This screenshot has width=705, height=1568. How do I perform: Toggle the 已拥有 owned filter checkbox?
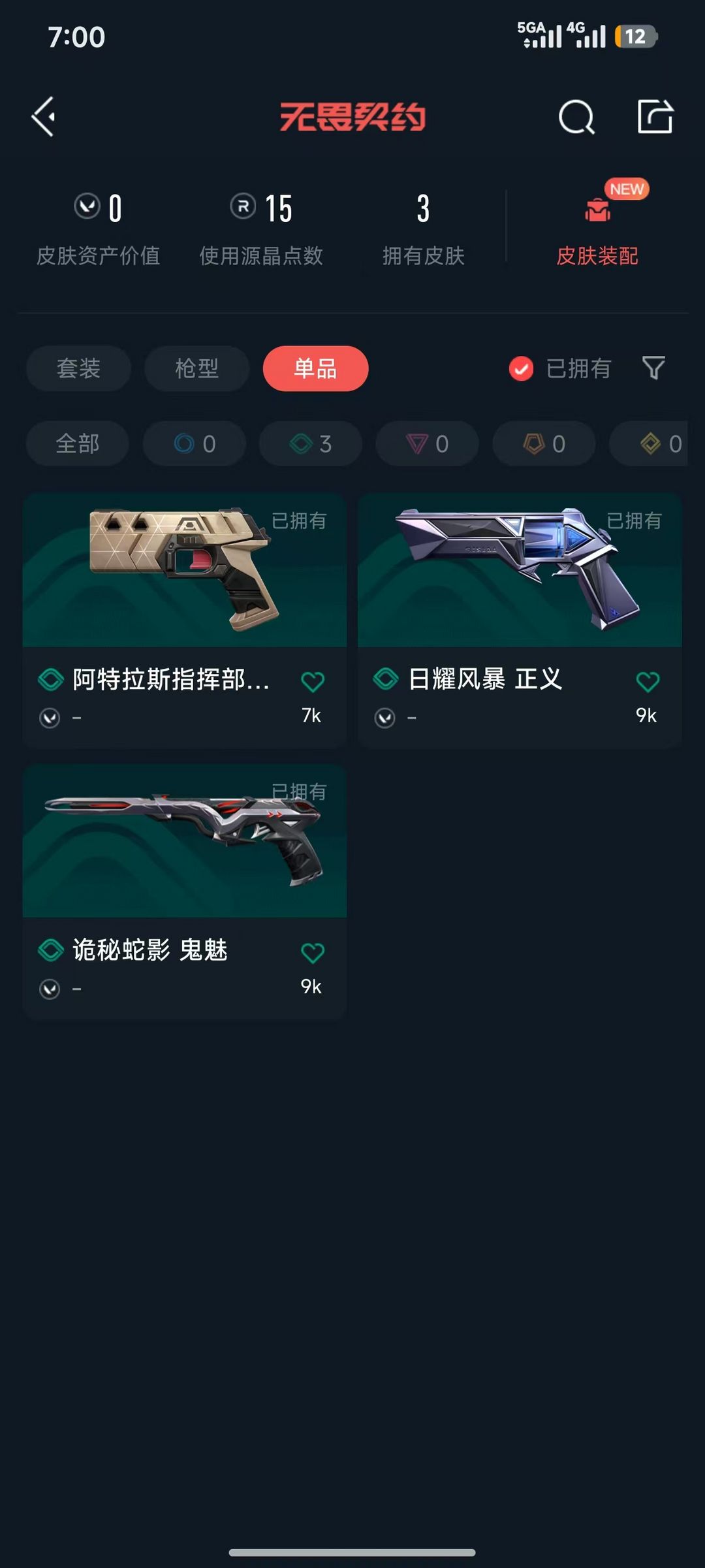click(520, 369)
